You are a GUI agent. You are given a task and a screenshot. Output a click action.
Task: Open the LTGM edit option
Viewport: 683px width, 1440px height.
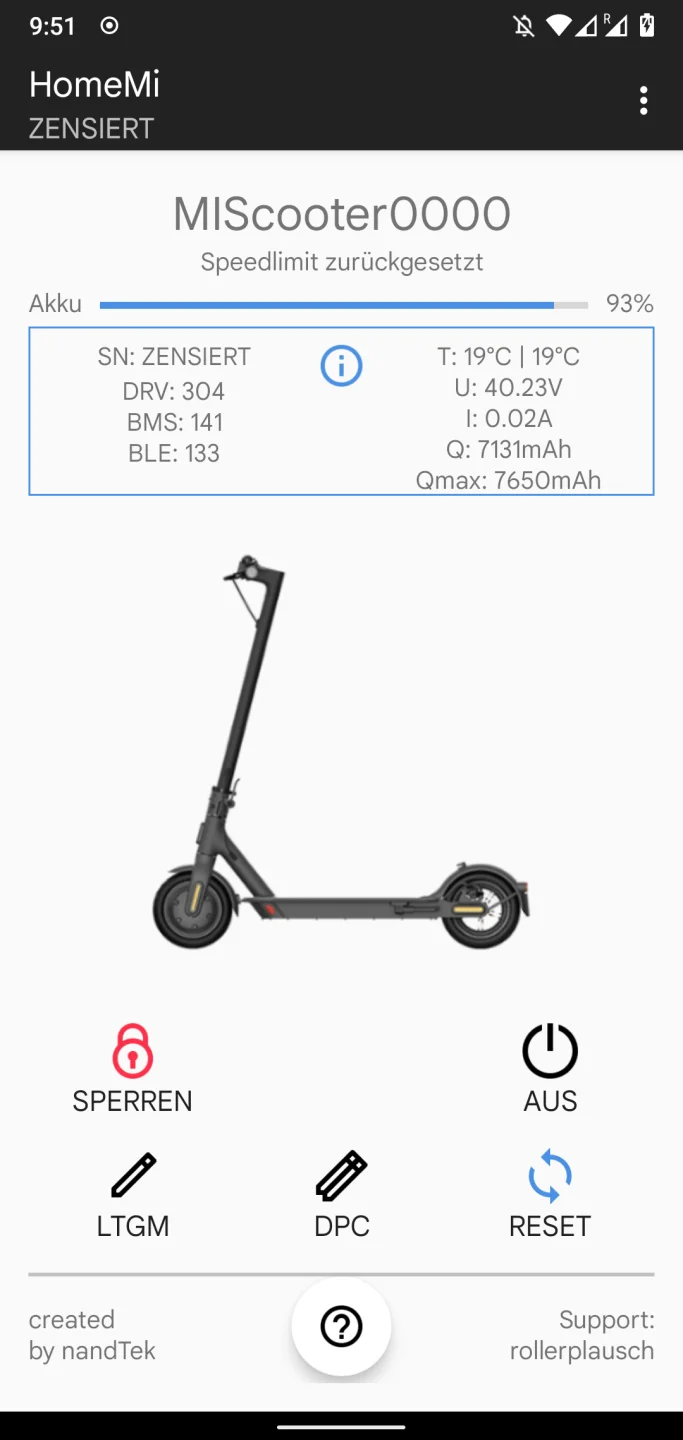point(133,1193)
